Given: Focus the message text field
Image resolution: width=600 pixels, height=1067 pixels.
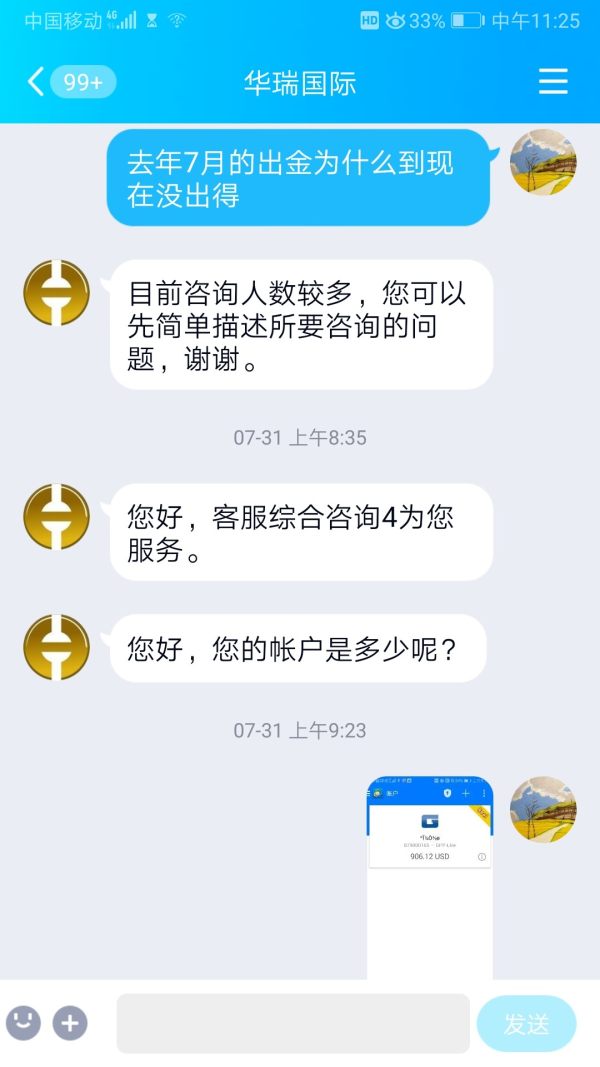Looking at the screenshot, I should click(293, 1023).
